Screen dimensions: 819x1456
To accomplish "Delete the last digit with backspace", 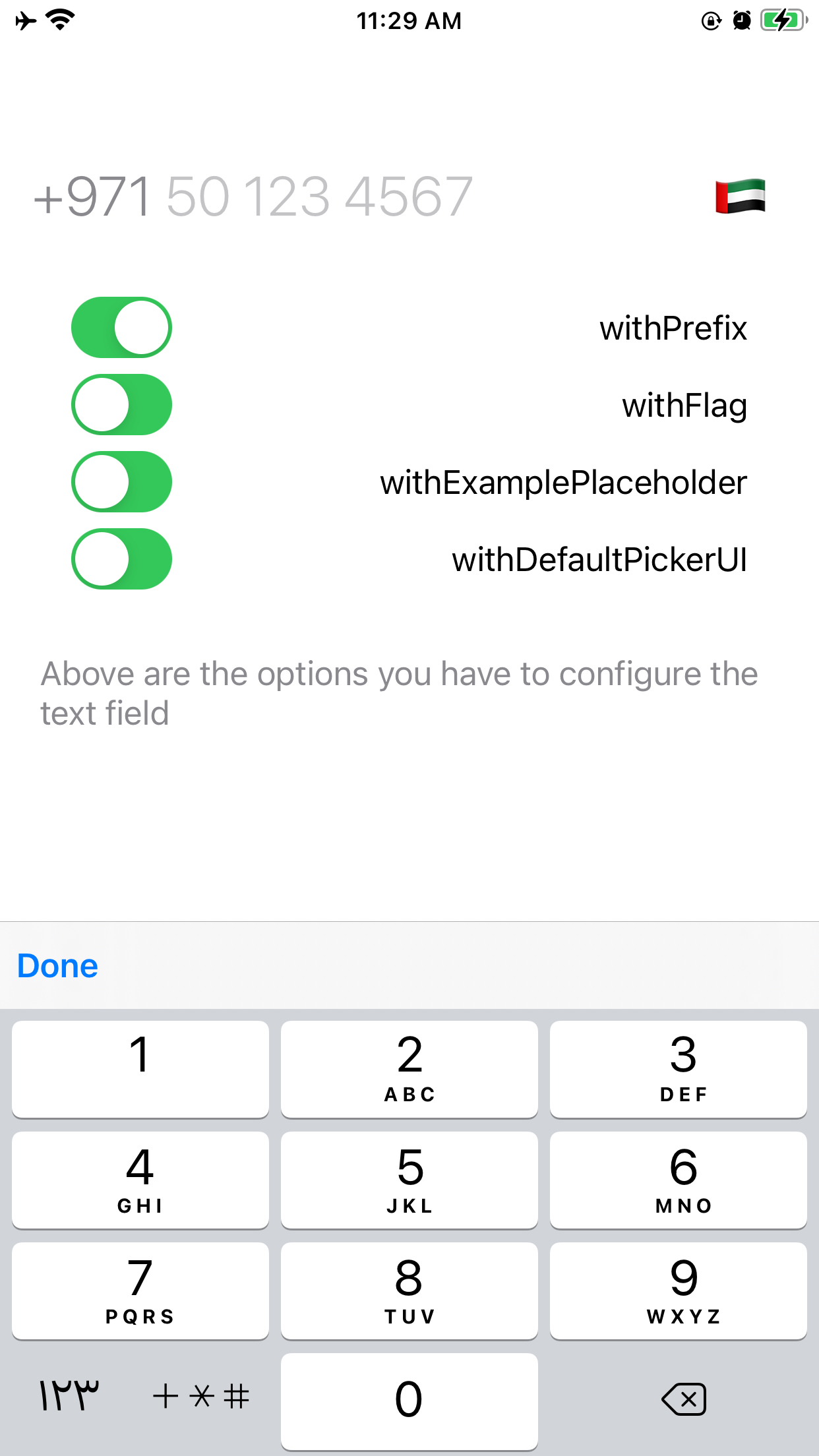I will click(684, 1399).
